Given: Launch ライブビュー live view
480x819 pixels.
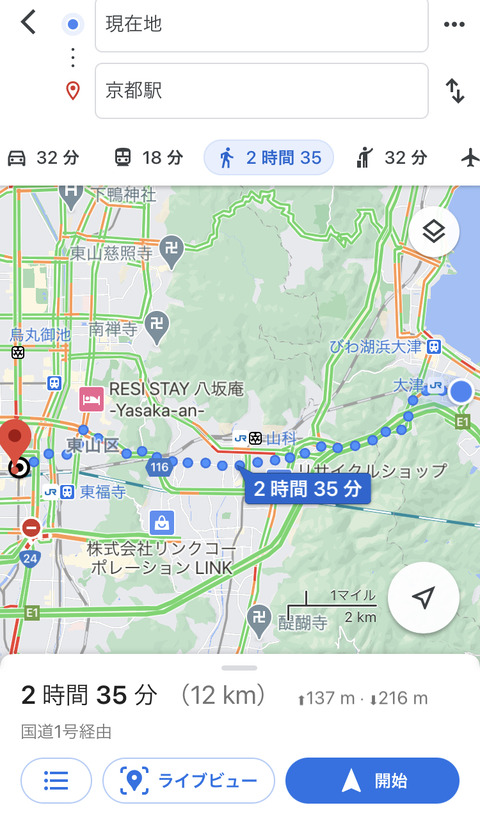Looking at the screenshot, I should (x=189, y=781).
